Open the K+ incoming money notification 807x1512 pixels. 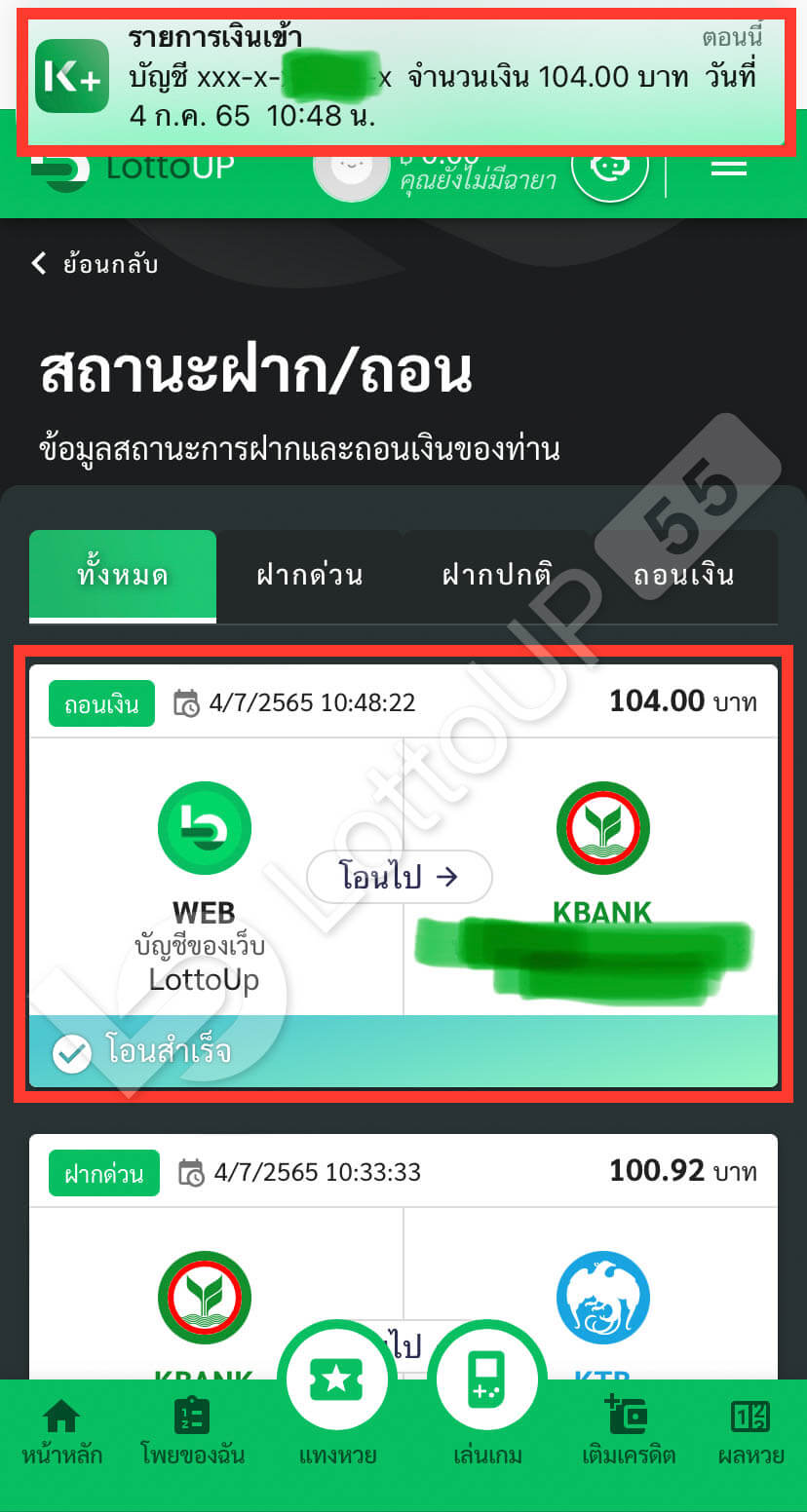coord(403,80)
